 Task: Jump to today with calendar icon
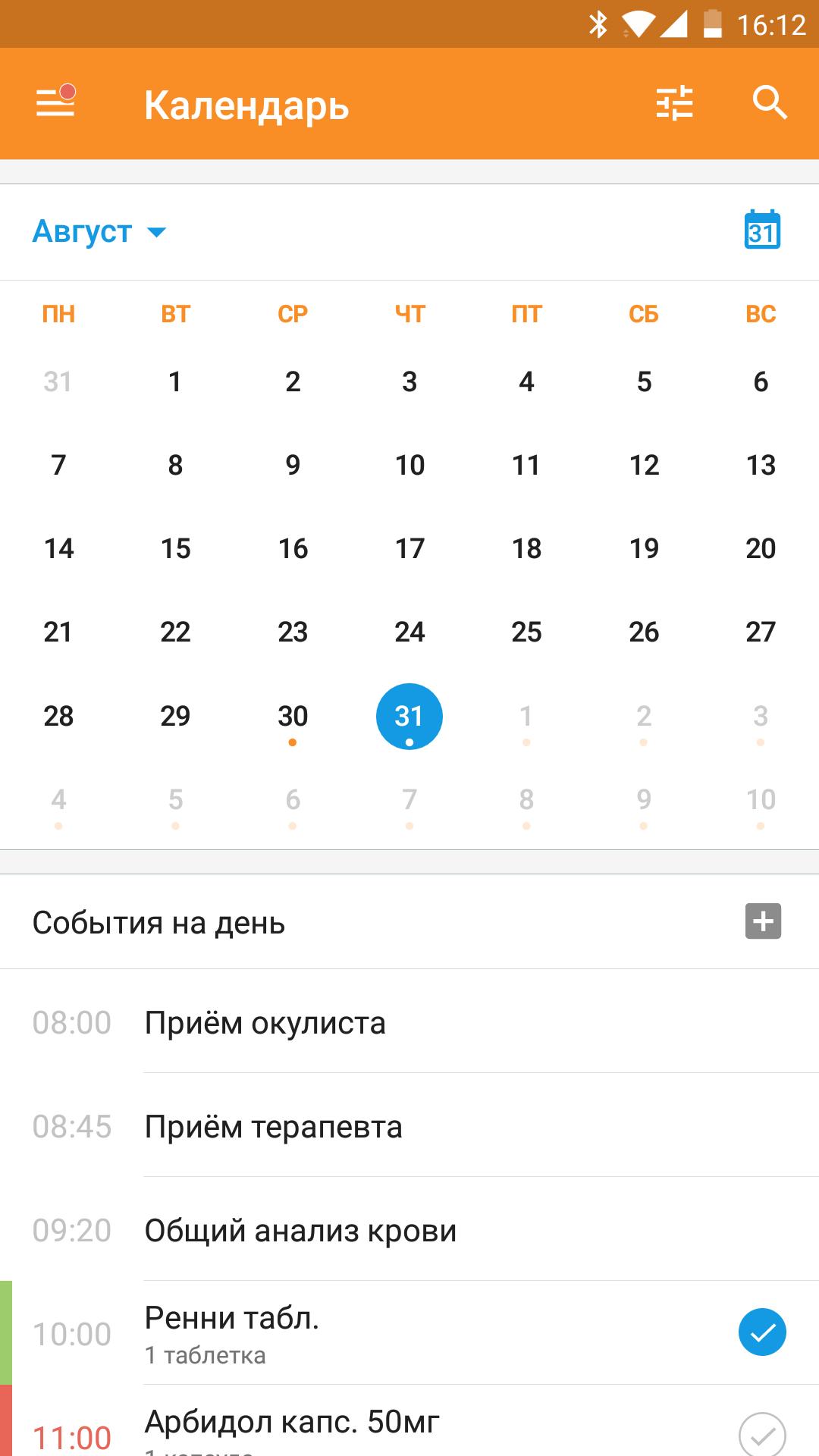[x=762, y=230]
